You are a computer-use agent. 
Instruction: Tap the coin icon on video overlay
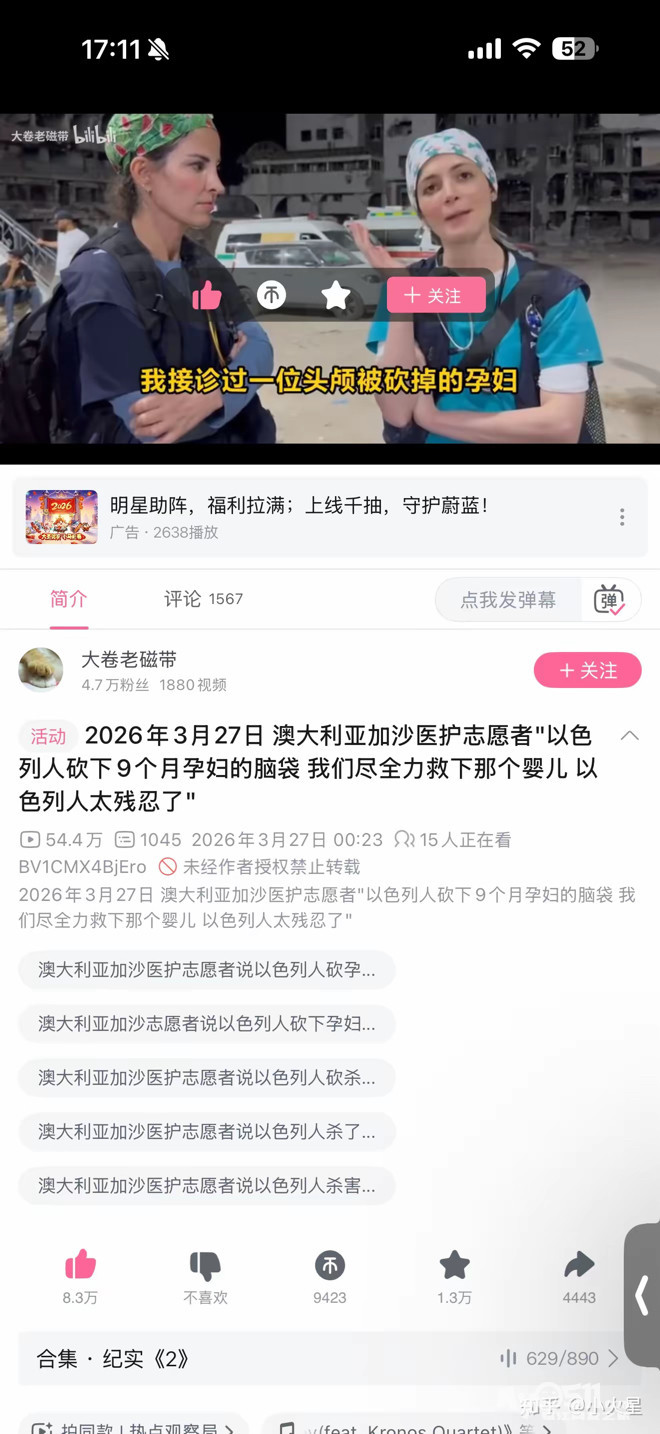pyautogui.click(x=272, y=295)
